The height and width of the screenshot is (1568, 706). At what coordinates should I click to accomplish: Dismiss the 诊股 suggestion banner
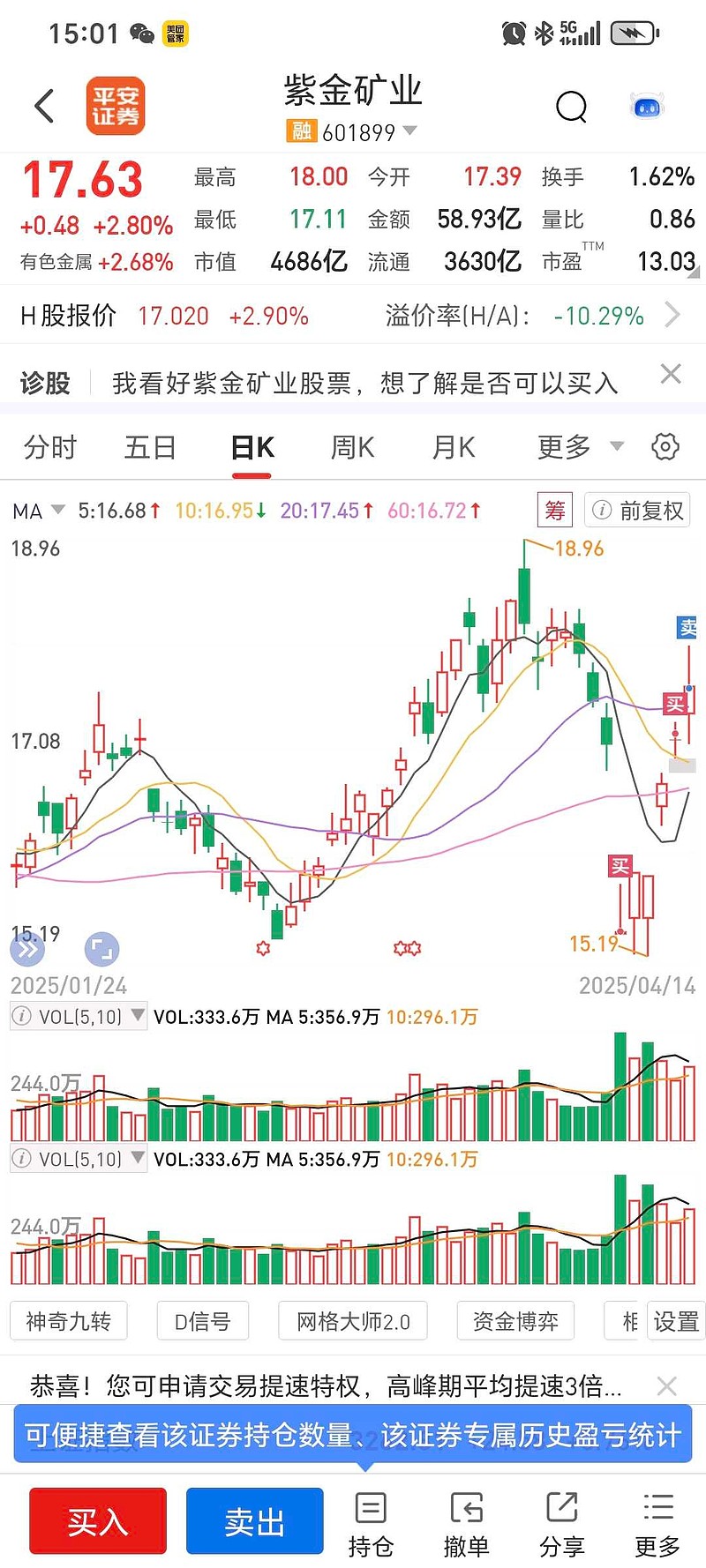671,374
